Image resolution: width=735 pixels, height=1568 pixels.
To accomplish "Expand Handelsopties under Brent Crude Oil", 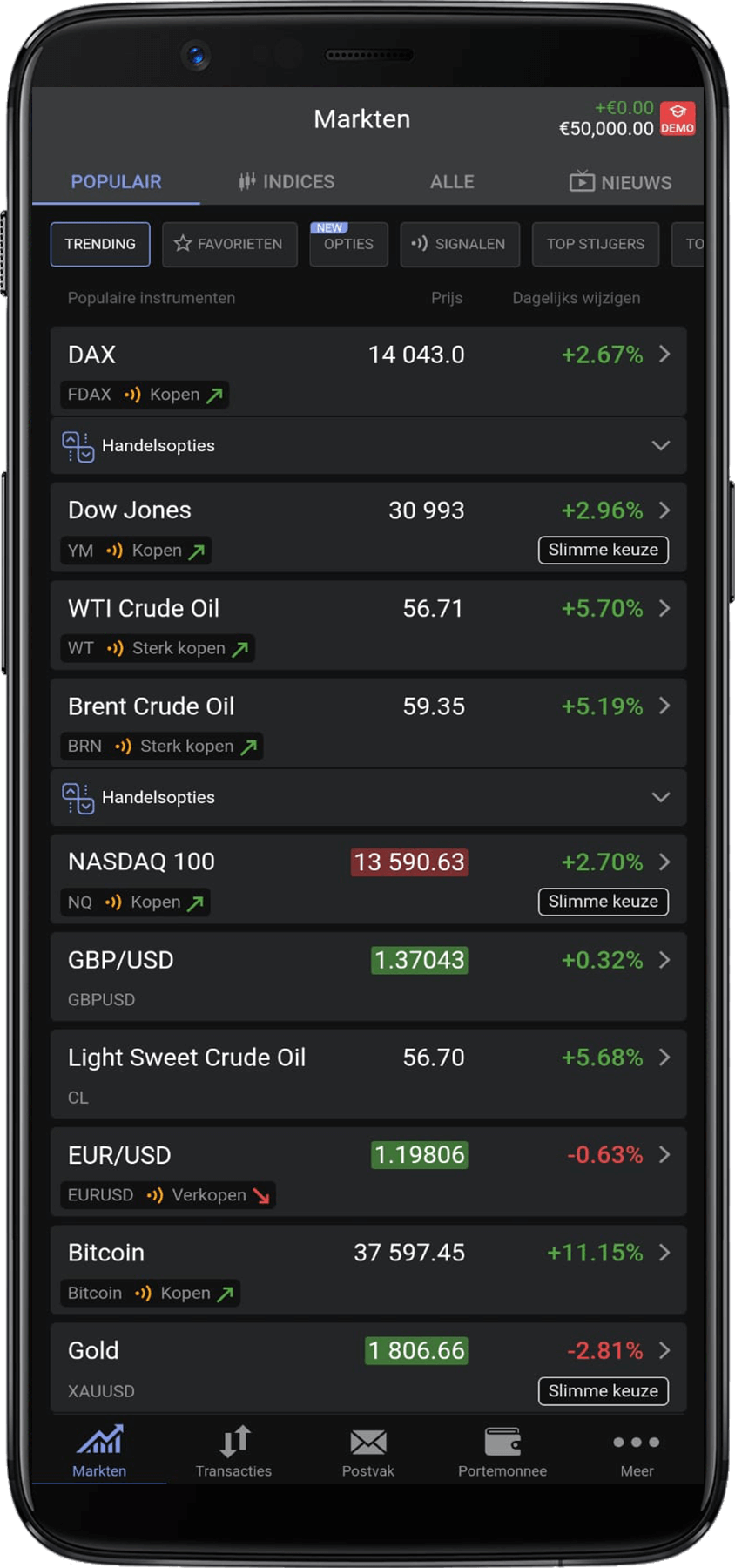I will click(367, 797).
